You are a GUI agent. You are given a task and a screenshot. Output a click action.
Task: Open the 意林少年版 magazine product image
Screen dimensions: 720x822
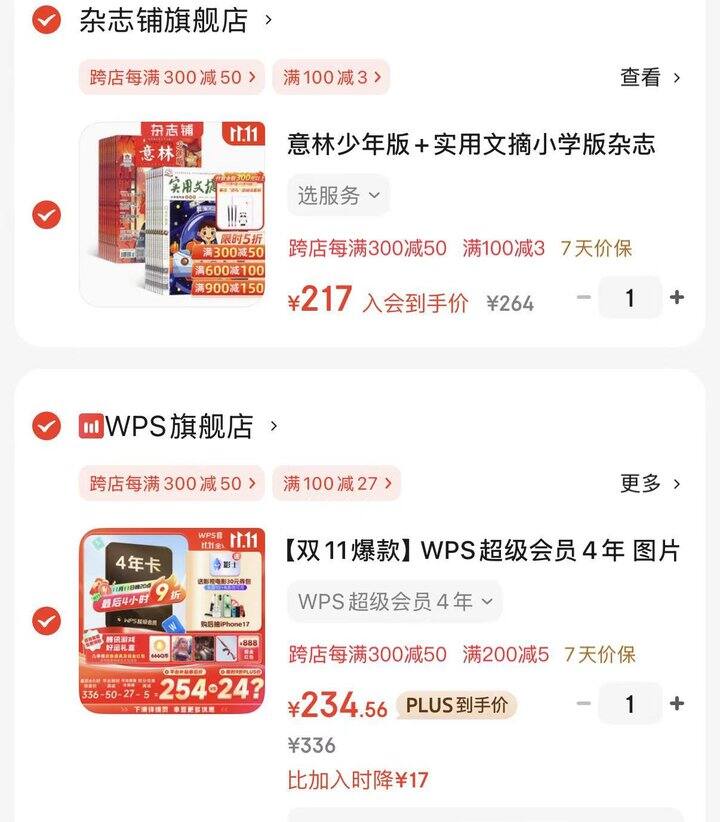(173, 214)
